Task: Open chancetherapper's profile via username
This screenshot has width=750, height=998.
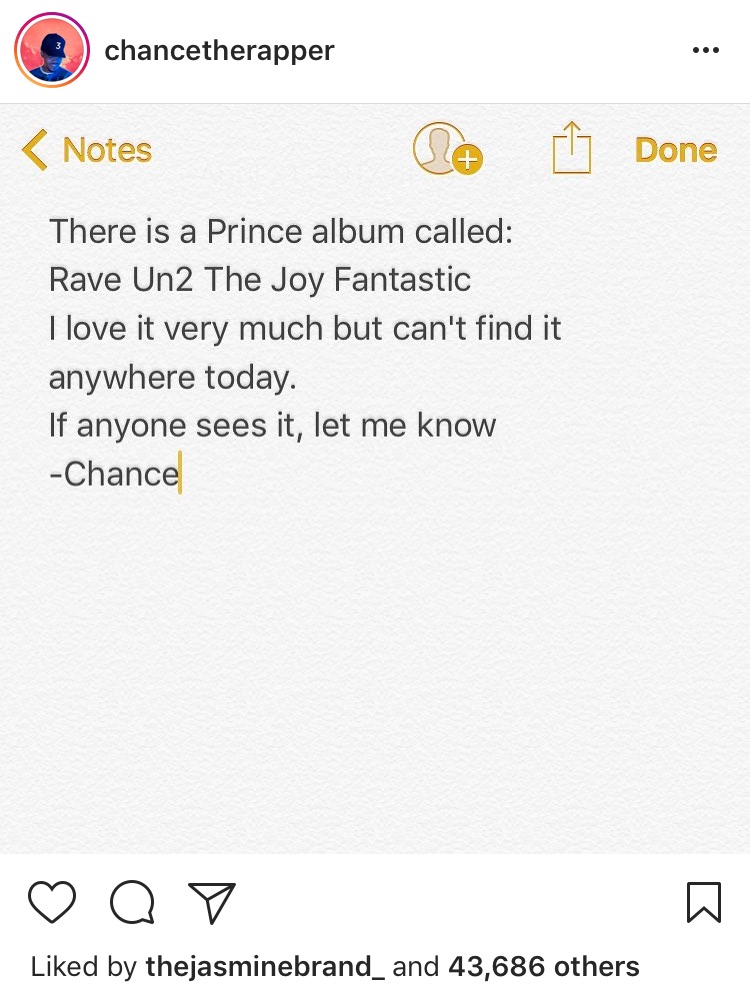Action: click(219, 51)
